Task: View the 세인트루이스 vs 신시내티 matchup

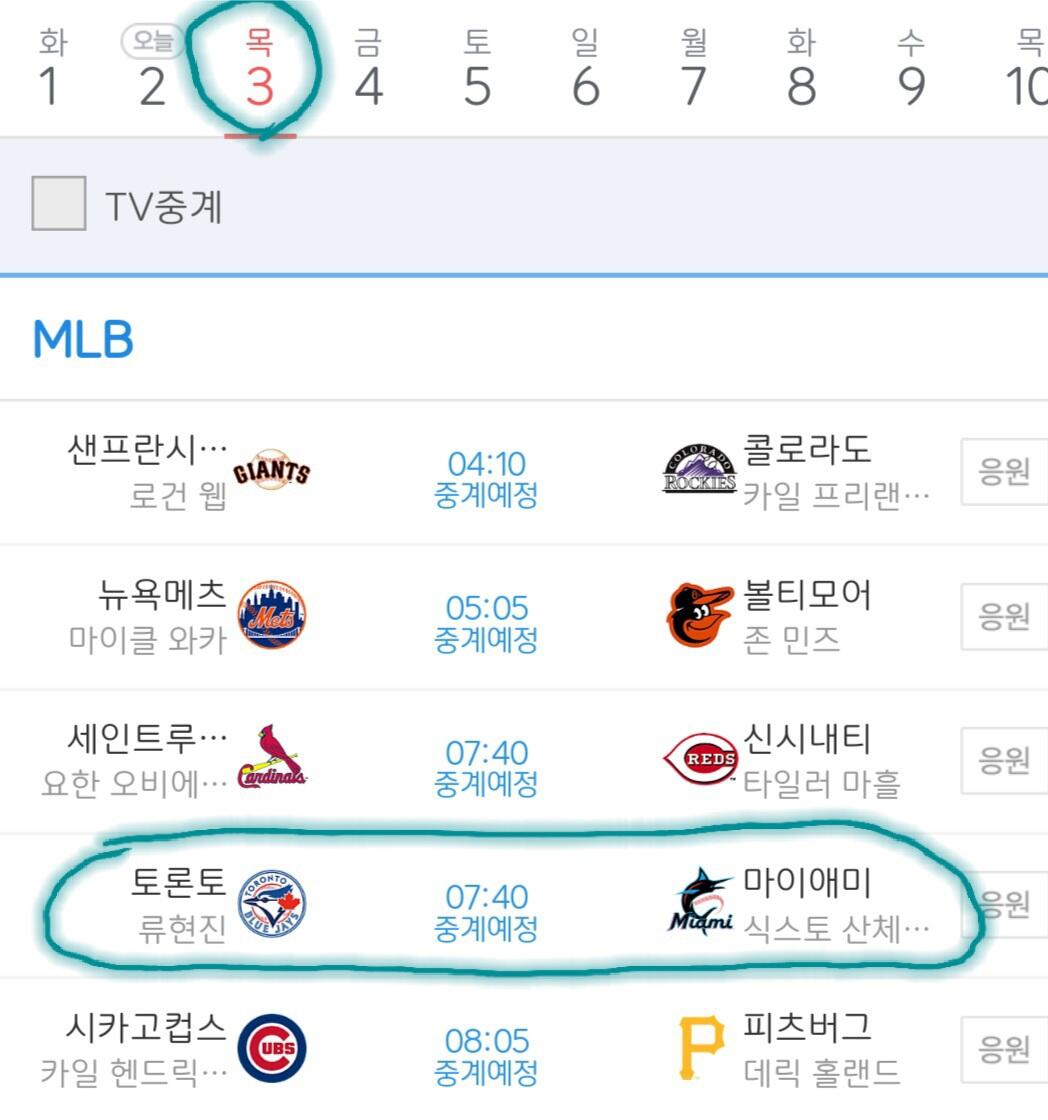Action: pyautogui.click(x=487, y=766)
